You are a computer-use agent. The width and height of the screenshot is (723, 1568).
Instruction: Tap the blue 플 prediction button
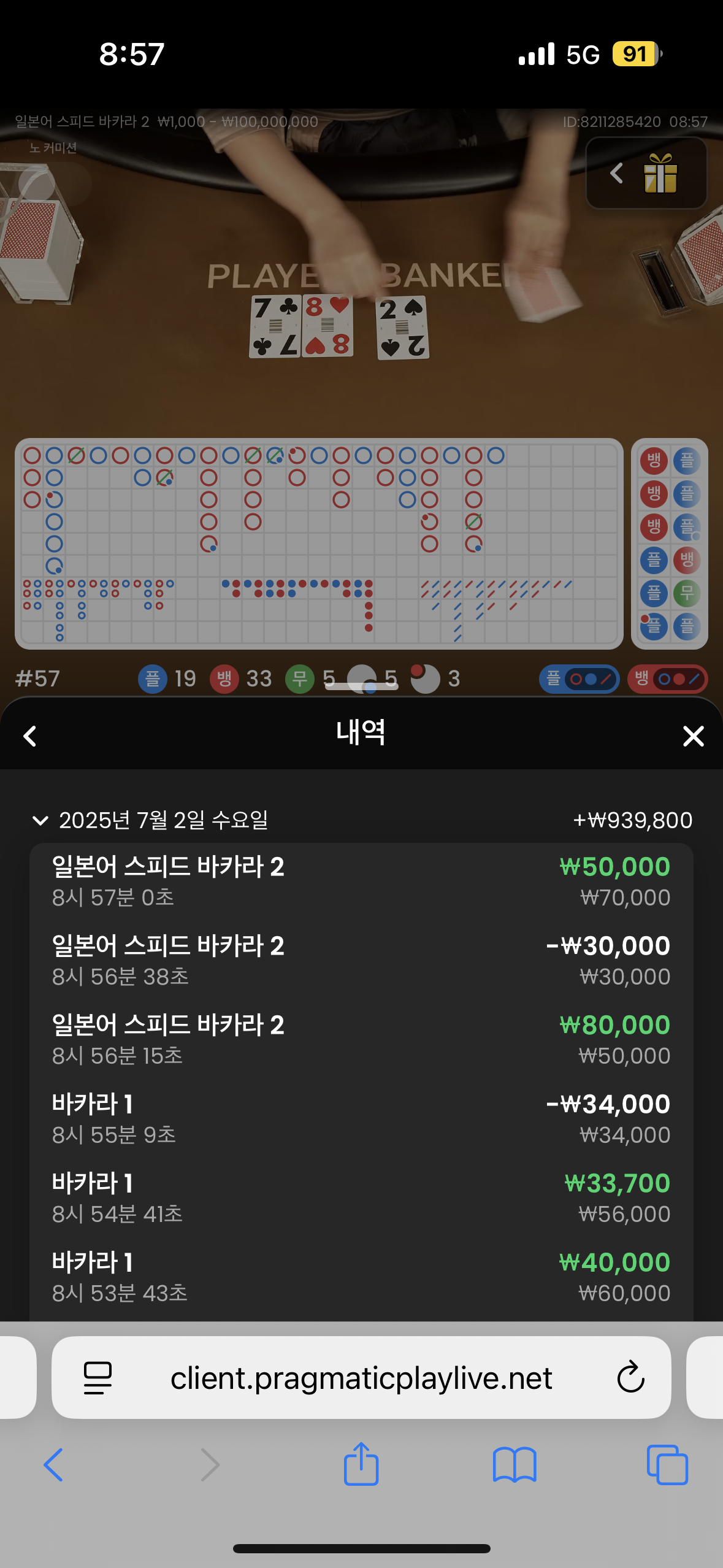pos(579,679)
